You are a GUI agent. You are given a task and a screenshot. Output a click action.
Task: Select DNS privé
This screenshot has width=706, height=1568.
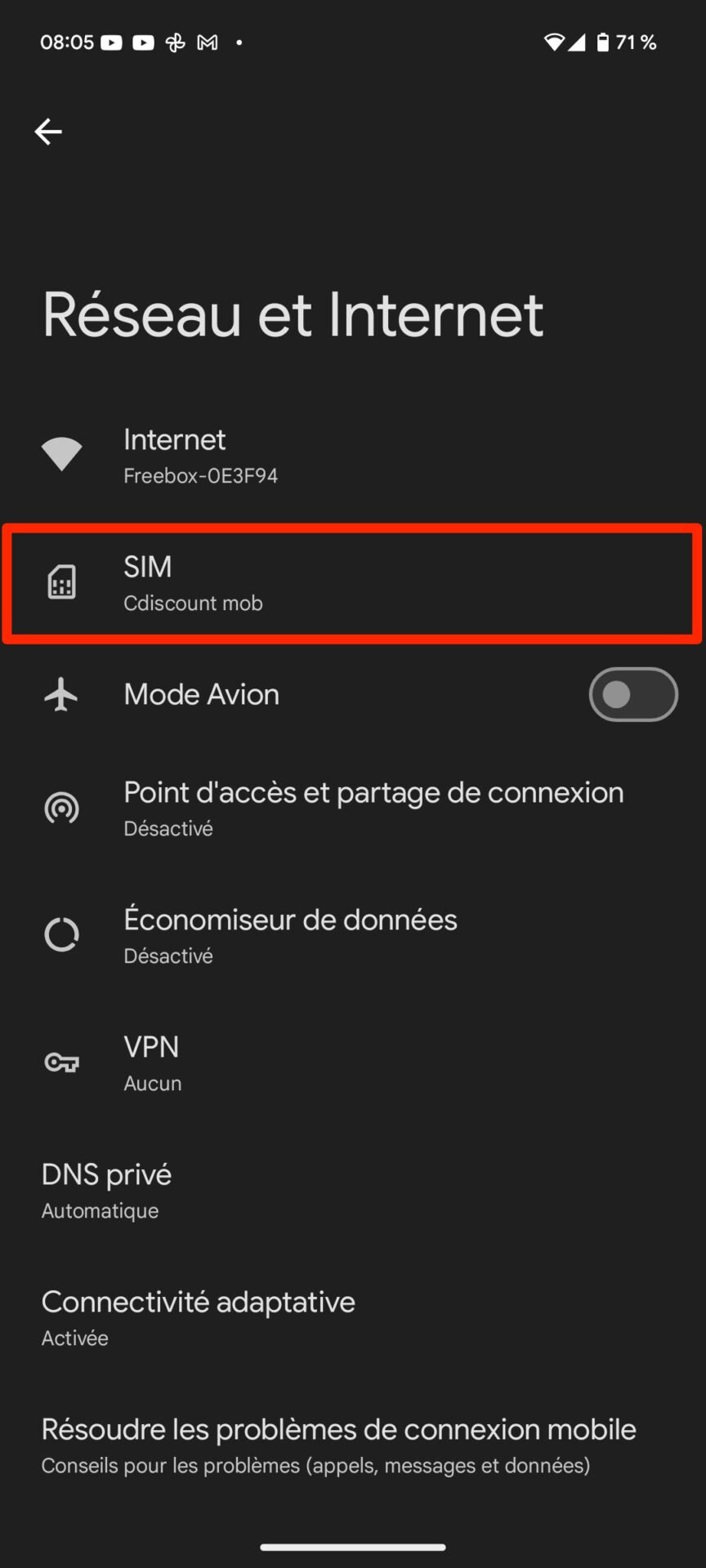[x=353, y=1191]
